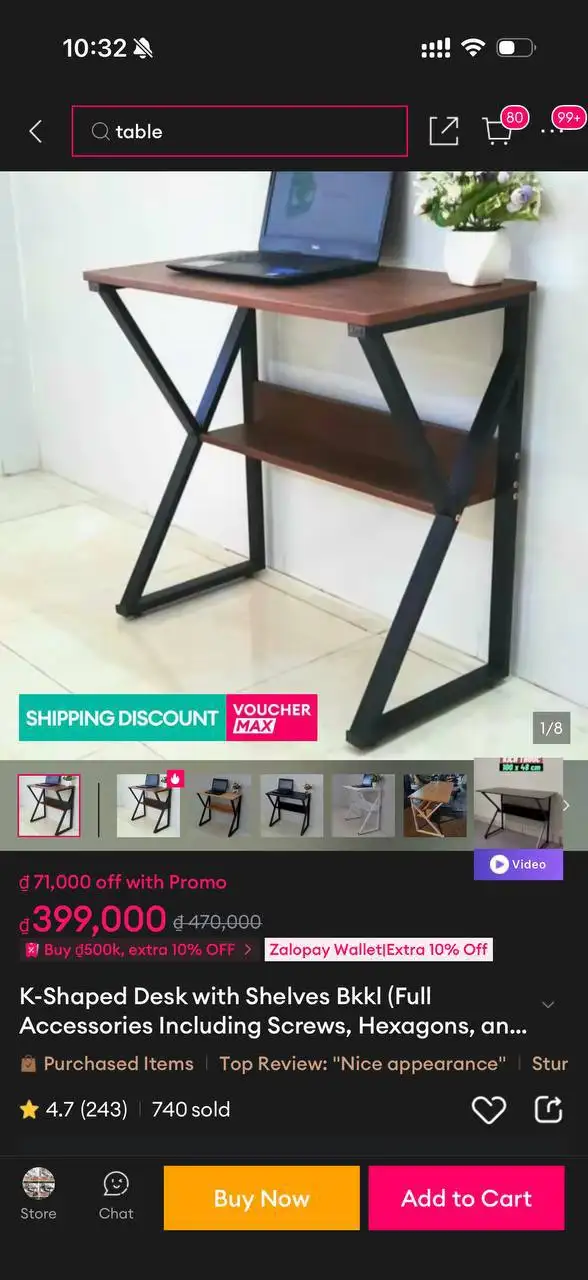Chat with the seller
The width and height of the screenshot is (588, 1280).
point(116,1195)
